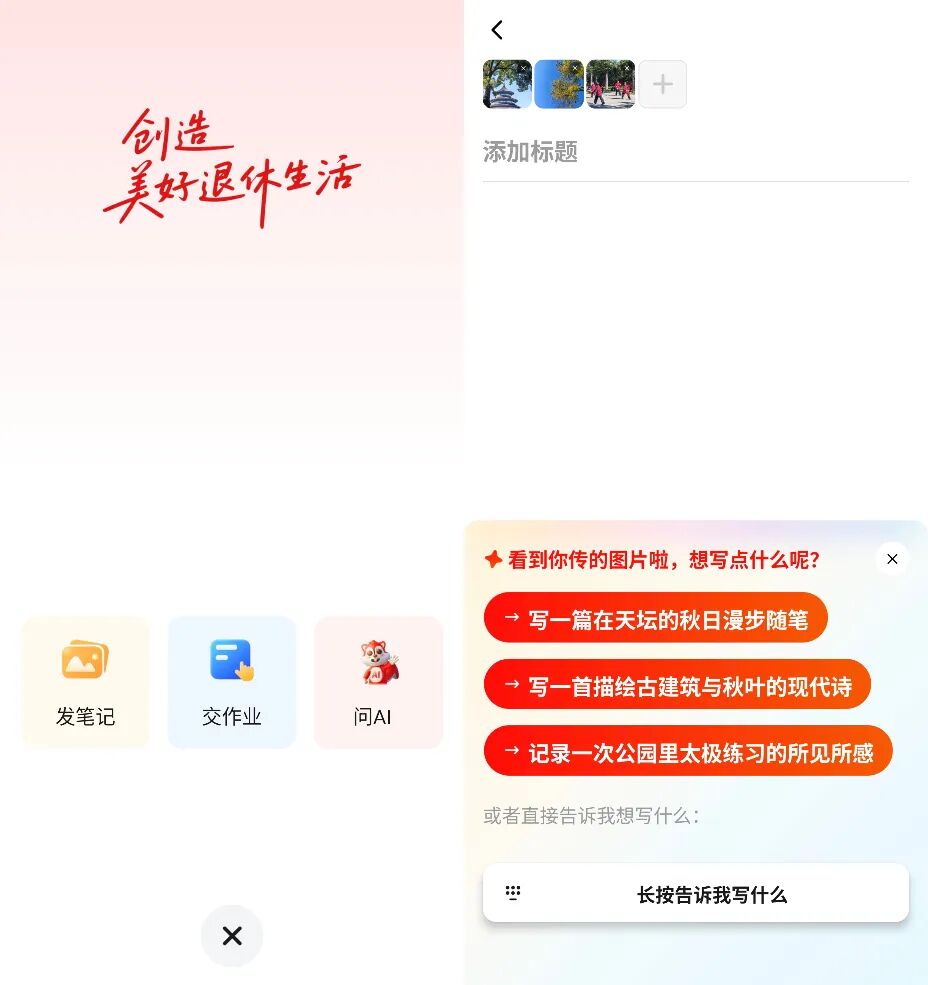Open 交作业 to submit homework
Viewport: 928px width, 985px height.
[231, 682]
